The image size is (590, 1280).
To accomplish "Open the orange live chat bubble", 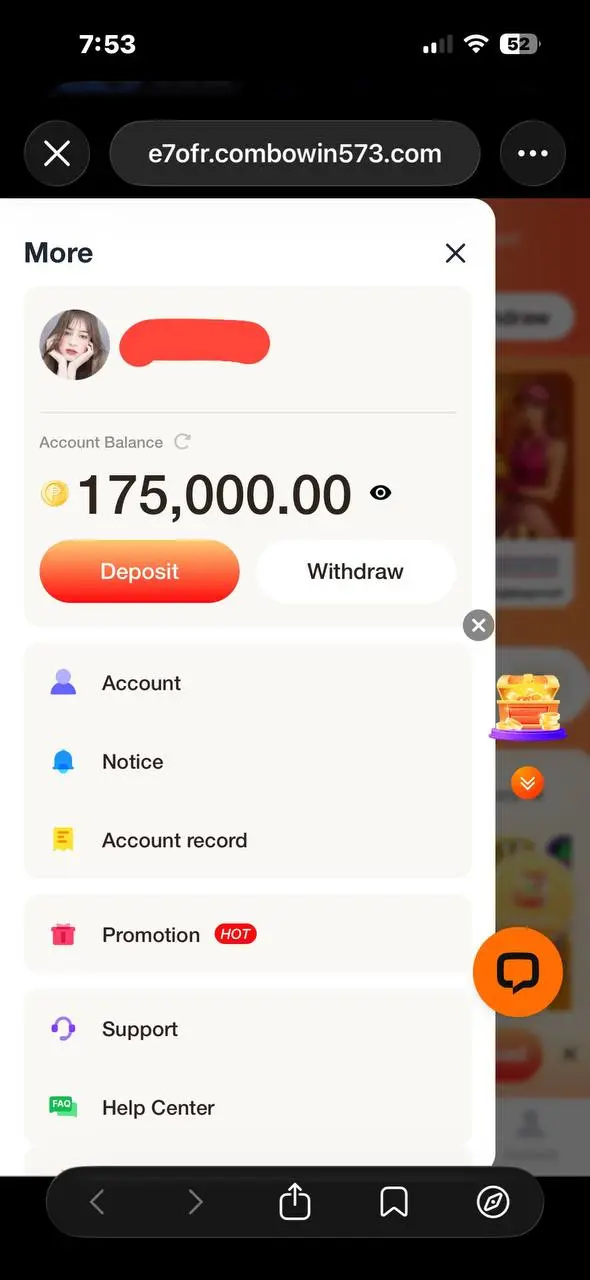I will 518,972.
